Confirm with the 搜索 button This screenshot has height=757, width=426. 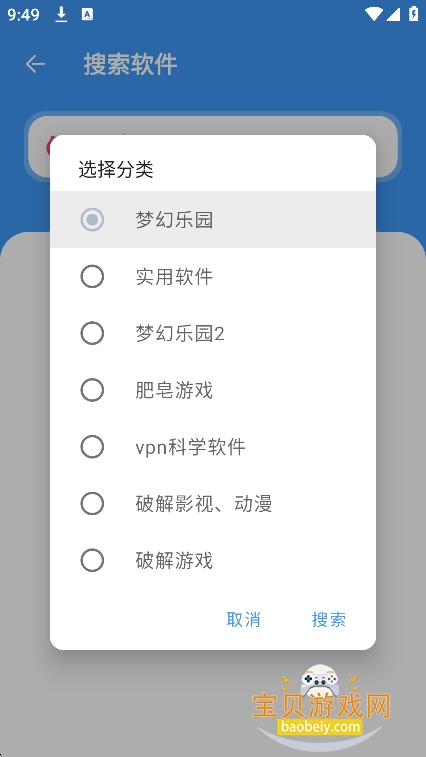pos(328,619)
